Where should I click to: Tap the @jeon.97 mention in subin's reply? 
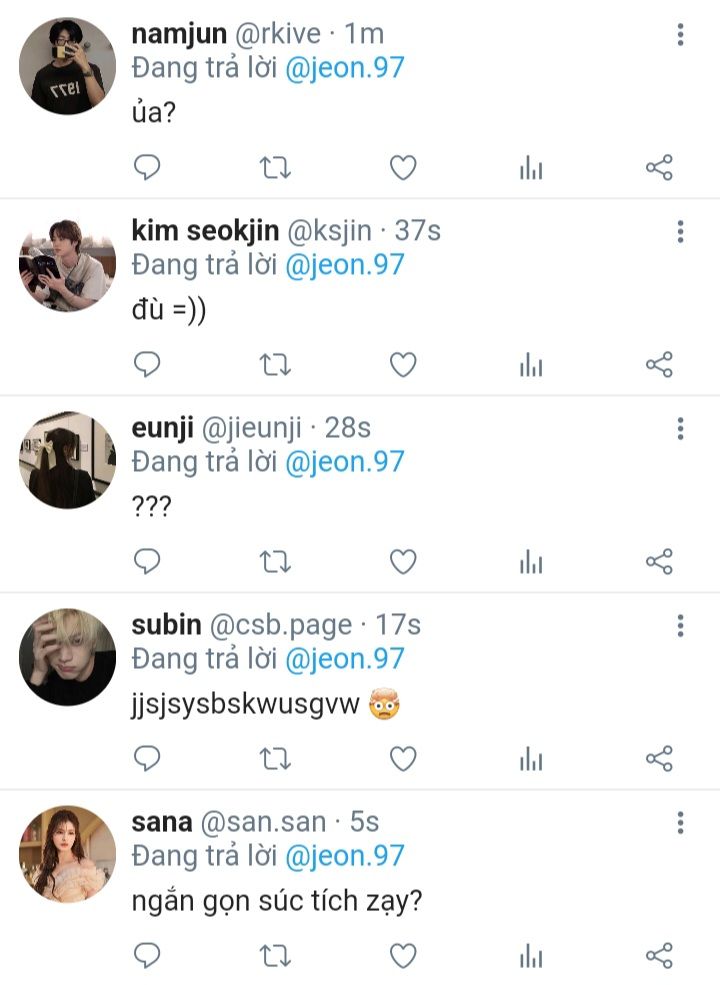click(345, 659)
